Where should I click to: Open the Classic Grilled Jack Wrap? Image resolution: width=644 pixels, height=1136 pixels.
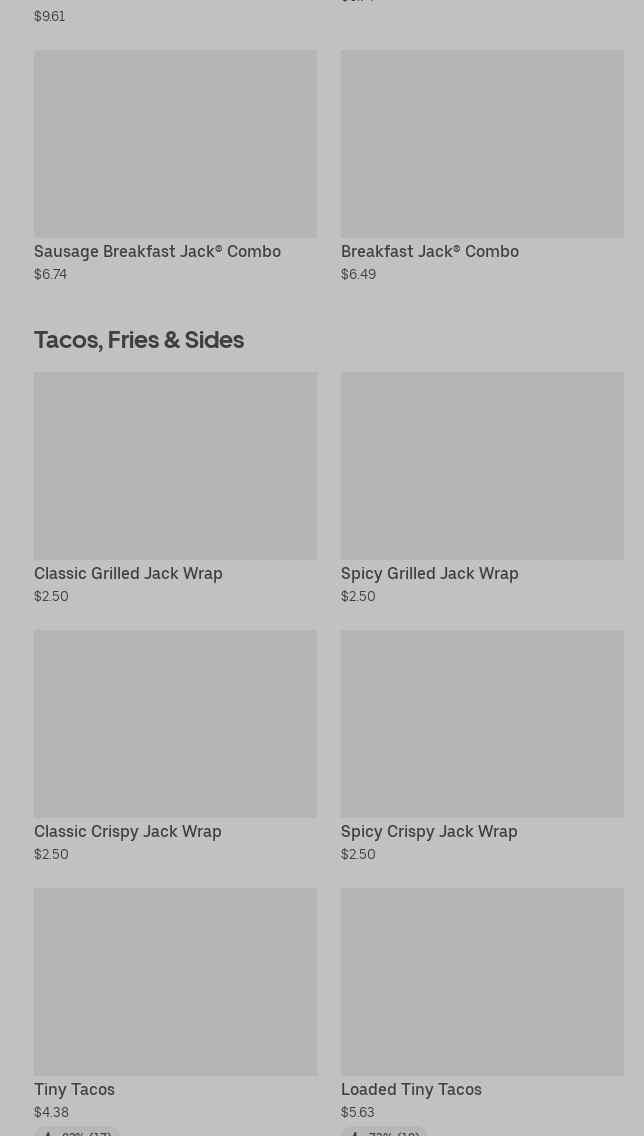pos(175,488)
